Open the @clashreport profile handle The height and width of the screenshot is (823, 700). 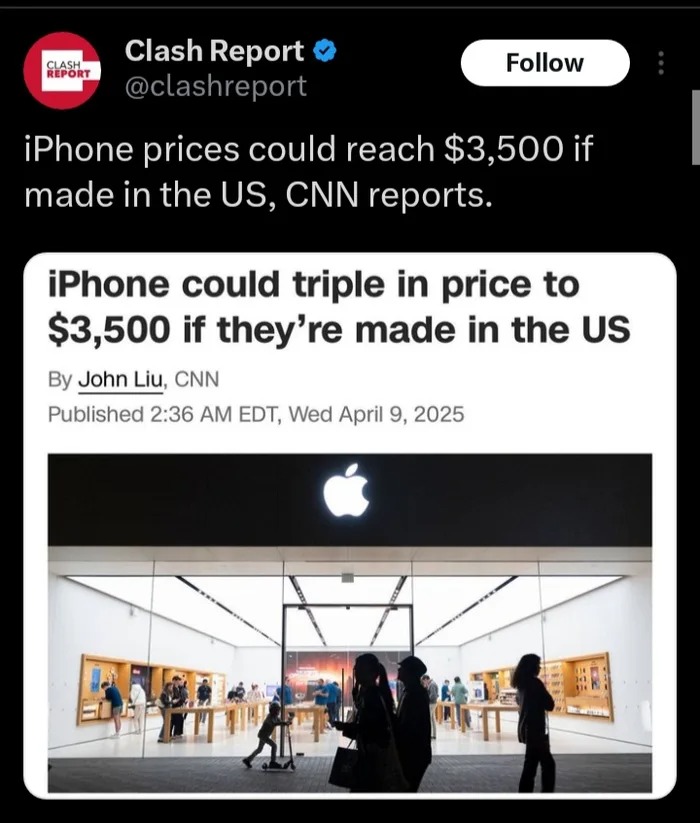(x=215, y=87)
